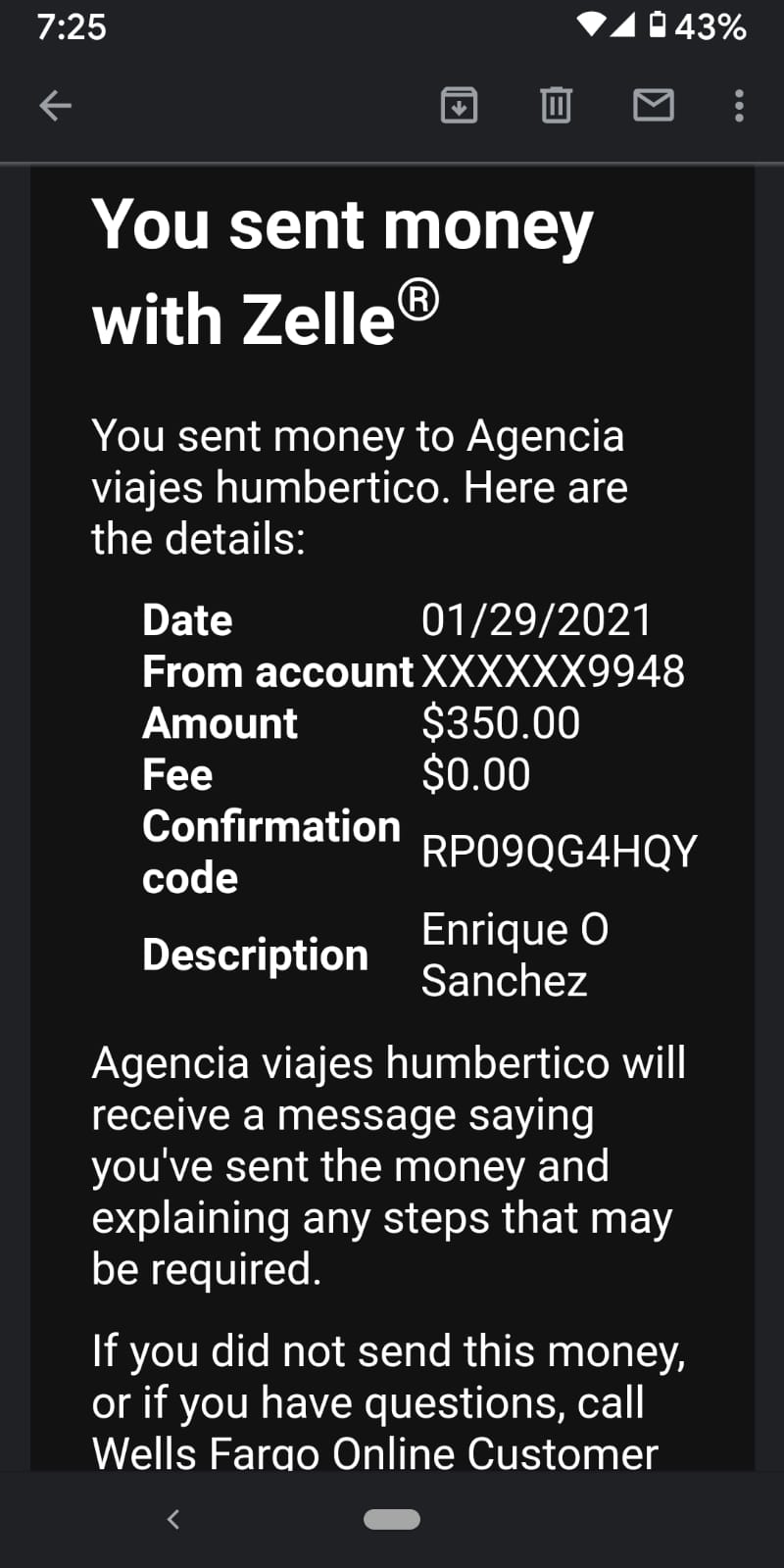Tap the system back arrow

173,1519
